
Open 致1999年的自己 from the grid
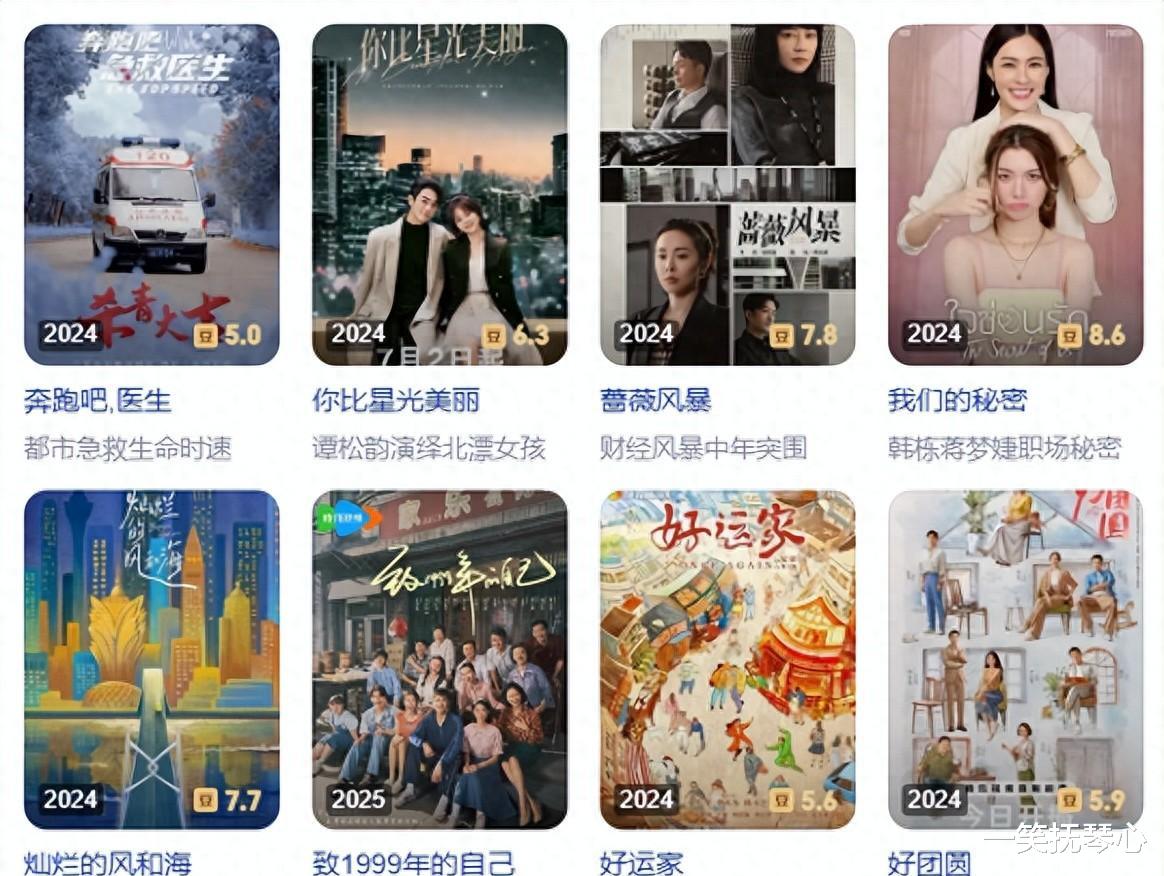tap(440, 660)
